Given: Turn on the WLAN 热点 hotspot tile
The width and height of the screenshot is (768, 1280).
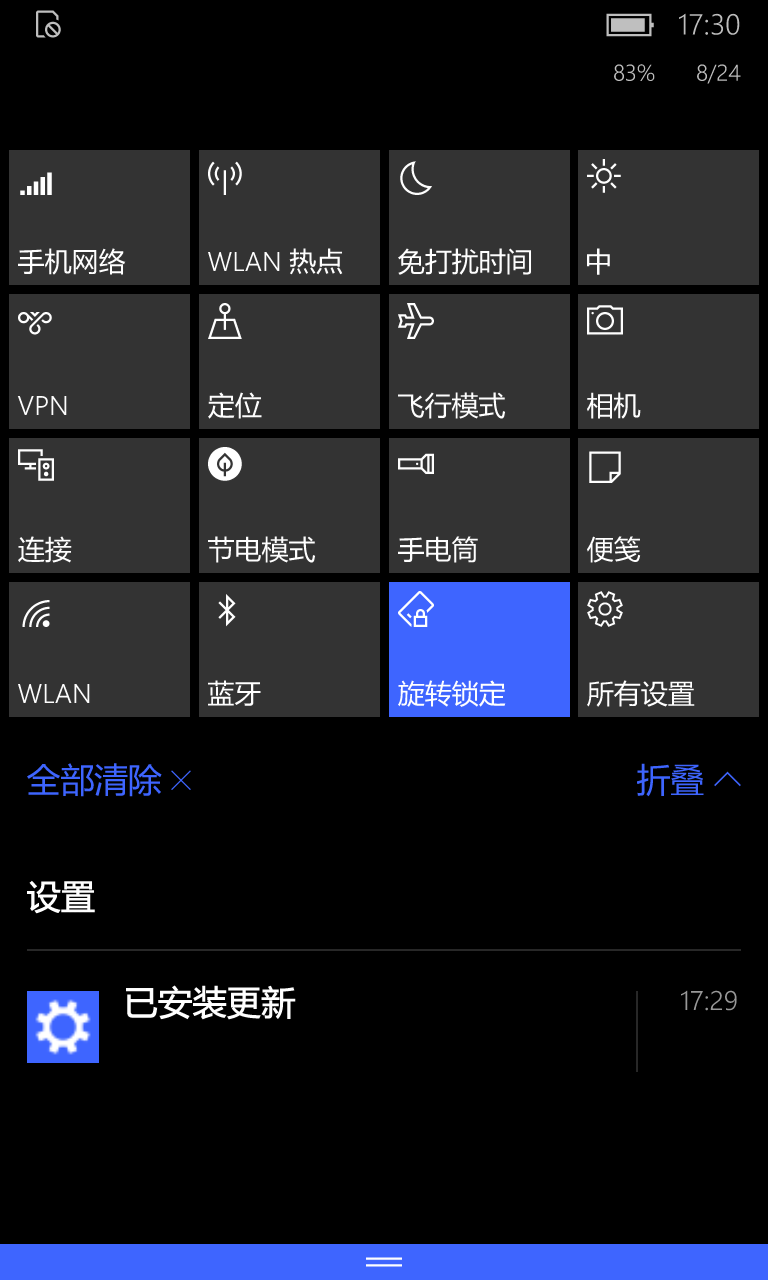Looking at the screenshot, I should (289, 217).
